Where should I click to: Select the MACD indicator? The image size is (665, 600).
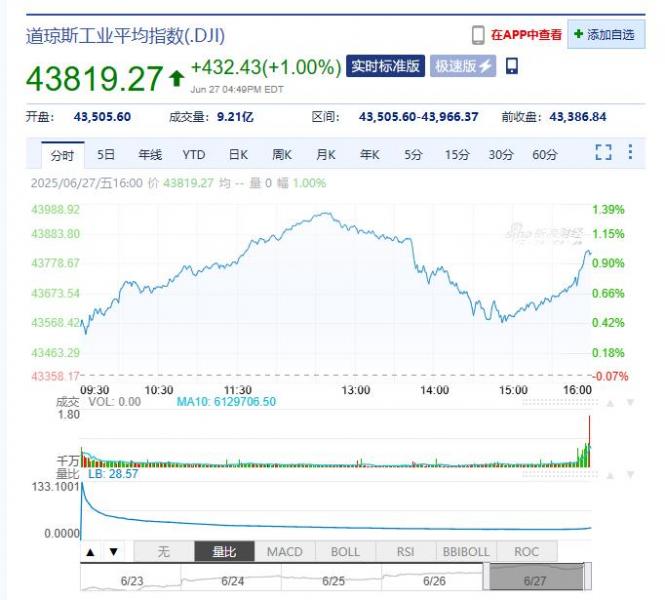tap(284, 551)
